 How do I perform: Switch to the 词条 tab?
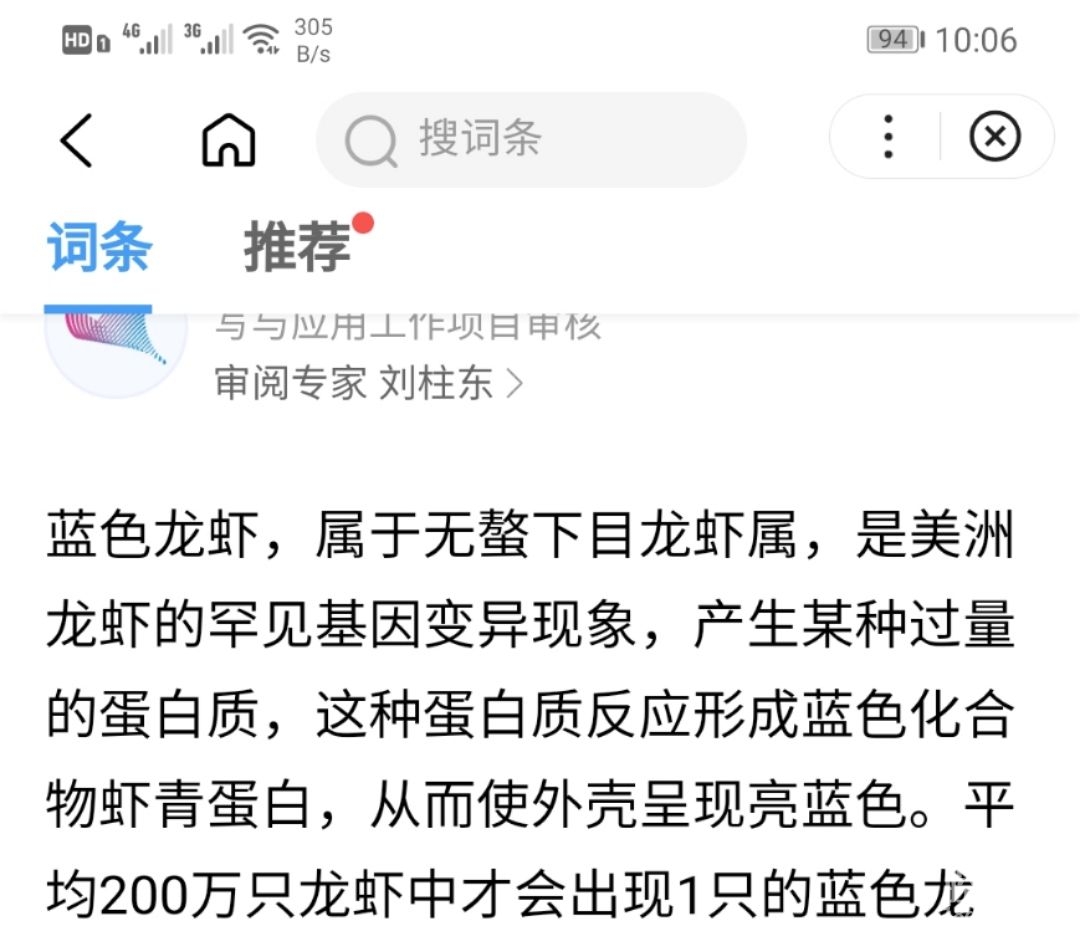(100, 247)
